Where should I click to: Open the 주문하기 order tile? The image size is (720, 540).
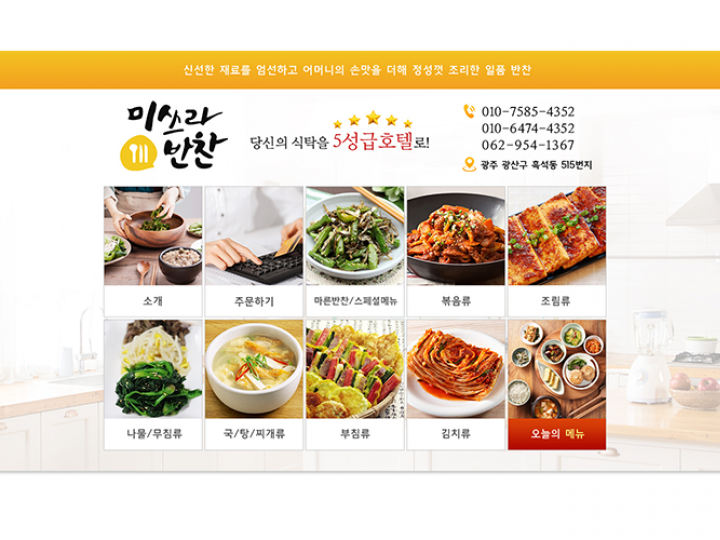254,251
